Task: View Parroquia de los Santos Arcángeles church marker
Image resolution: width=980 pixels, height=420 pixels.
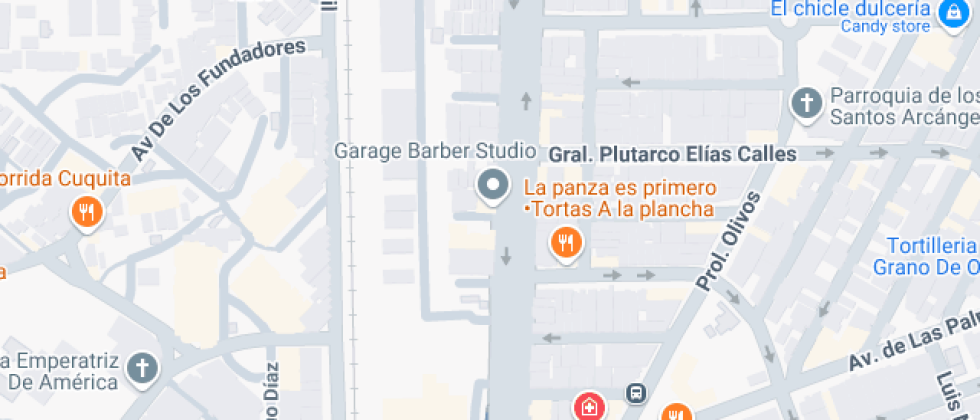Action: click(805, 102)
